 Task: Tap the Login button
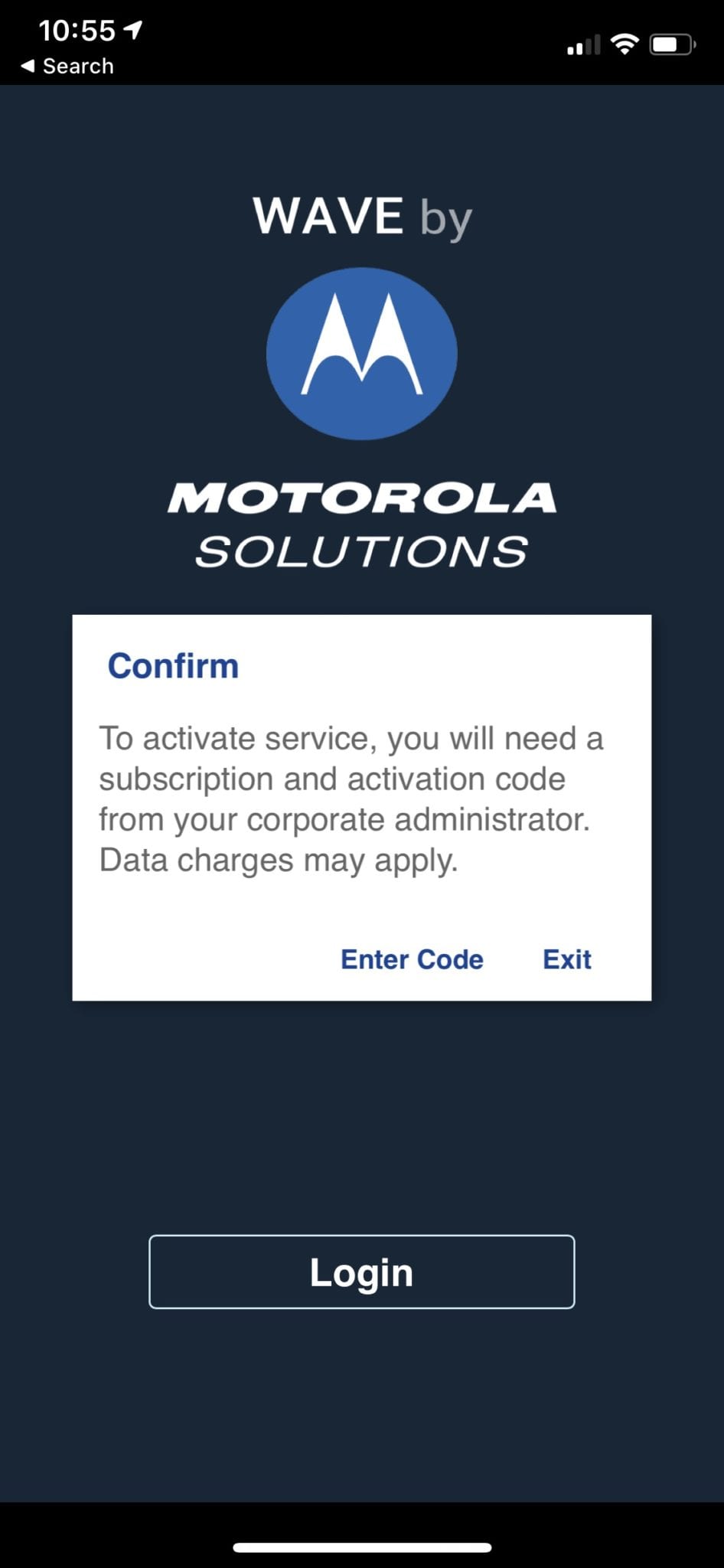pos(361,1271)
